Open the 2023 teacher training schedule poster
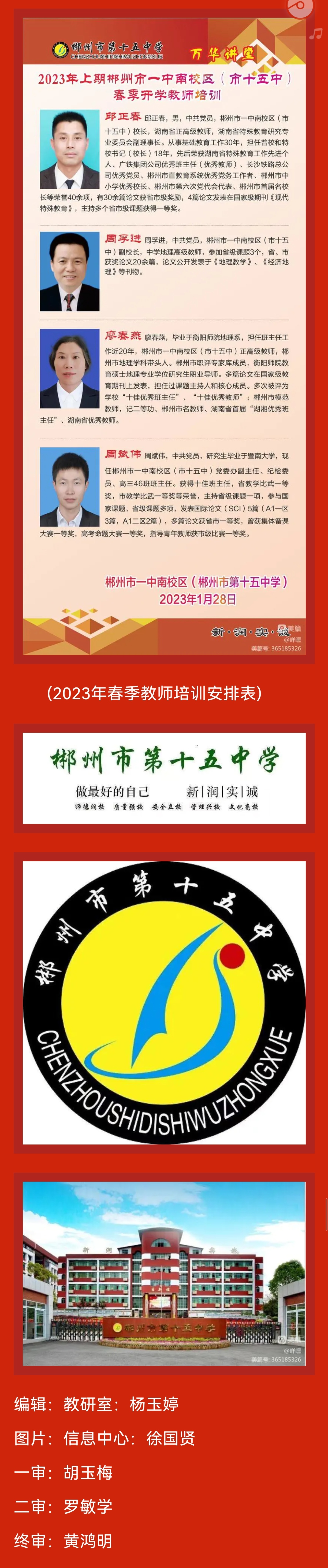The width and height of the screenshot is (328, 1568). click(x=164, y=336)
